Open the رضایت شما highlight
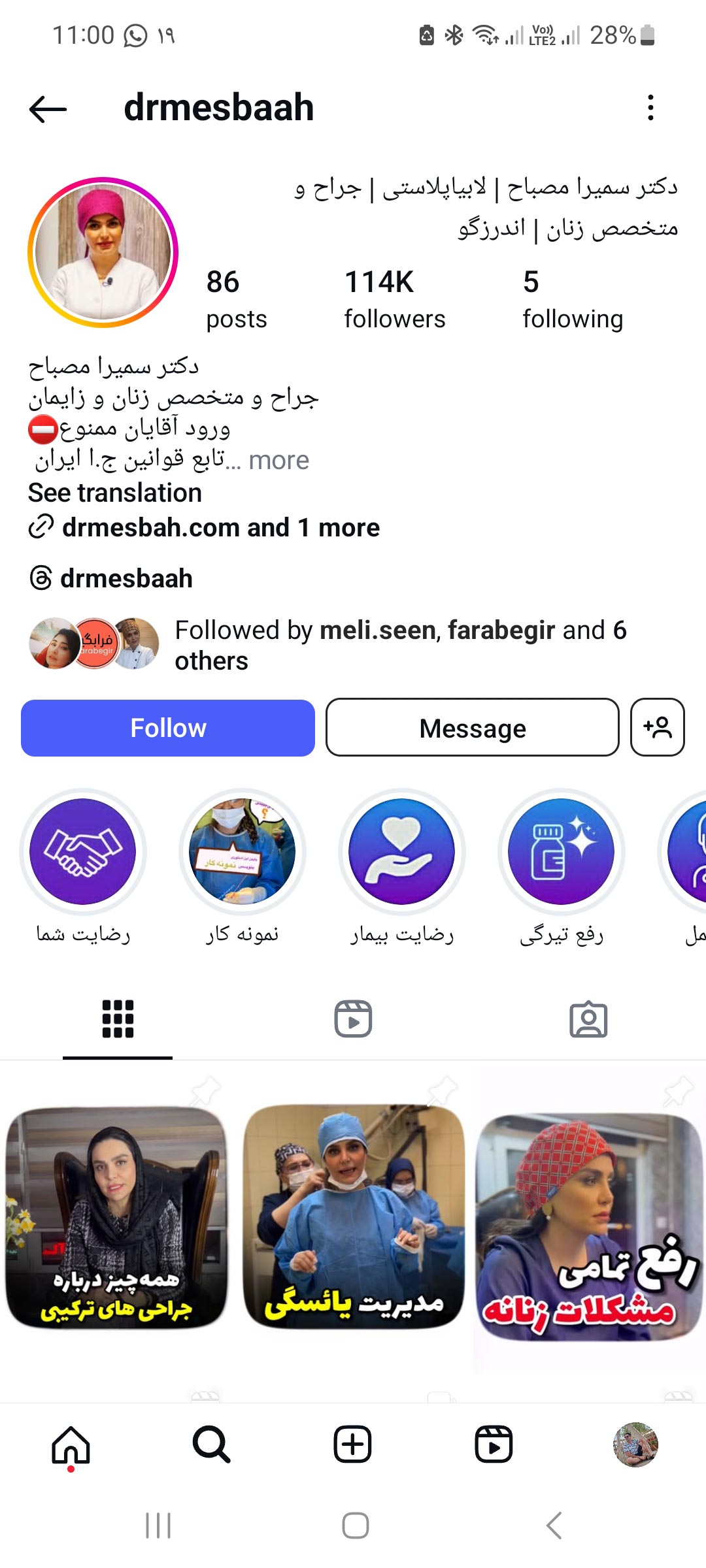The width and height of the screenshot is (706, 1568). pos(83,852)
